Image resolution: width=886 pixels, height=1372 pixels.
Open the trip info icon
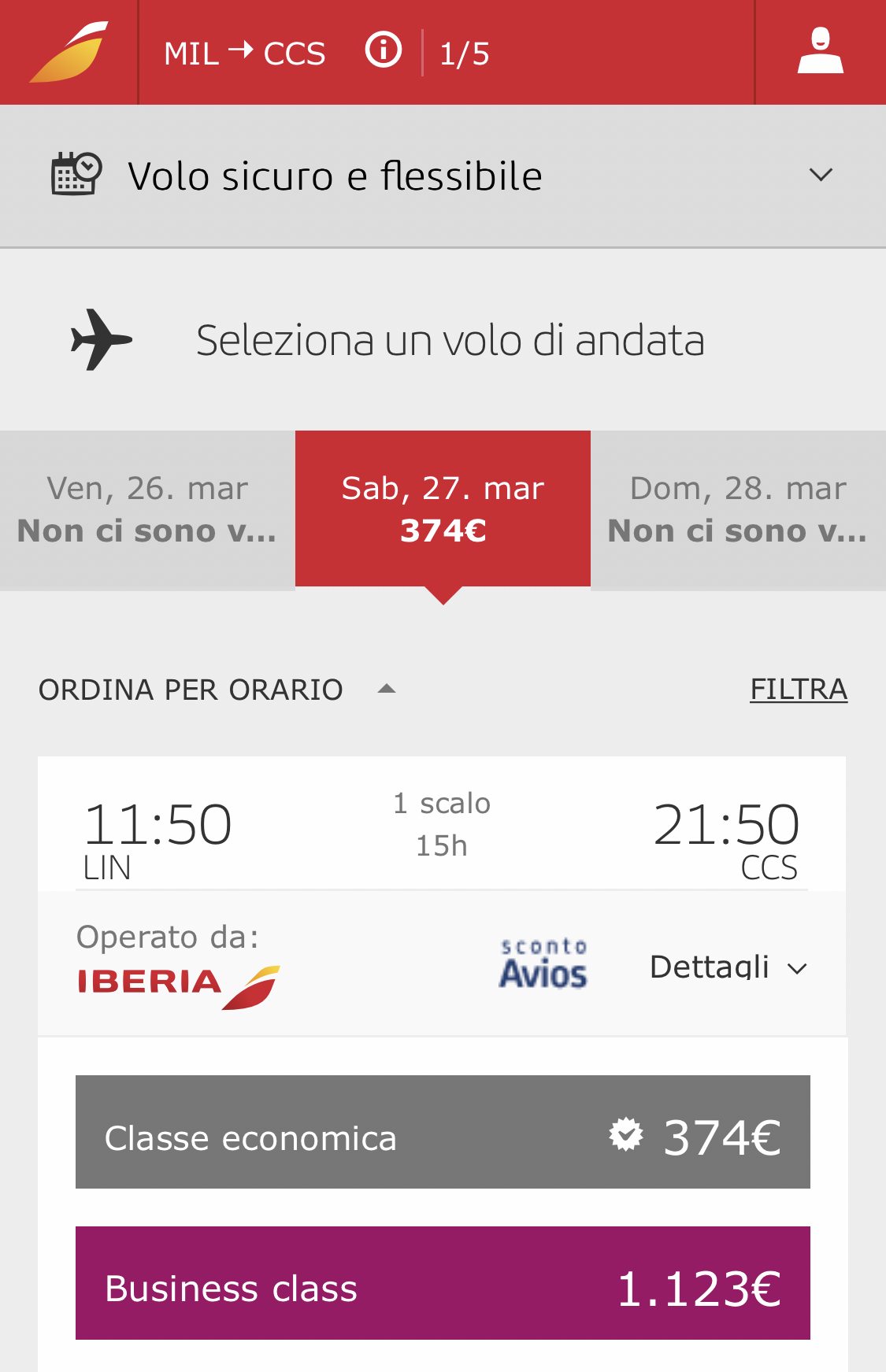click(384, 51)
